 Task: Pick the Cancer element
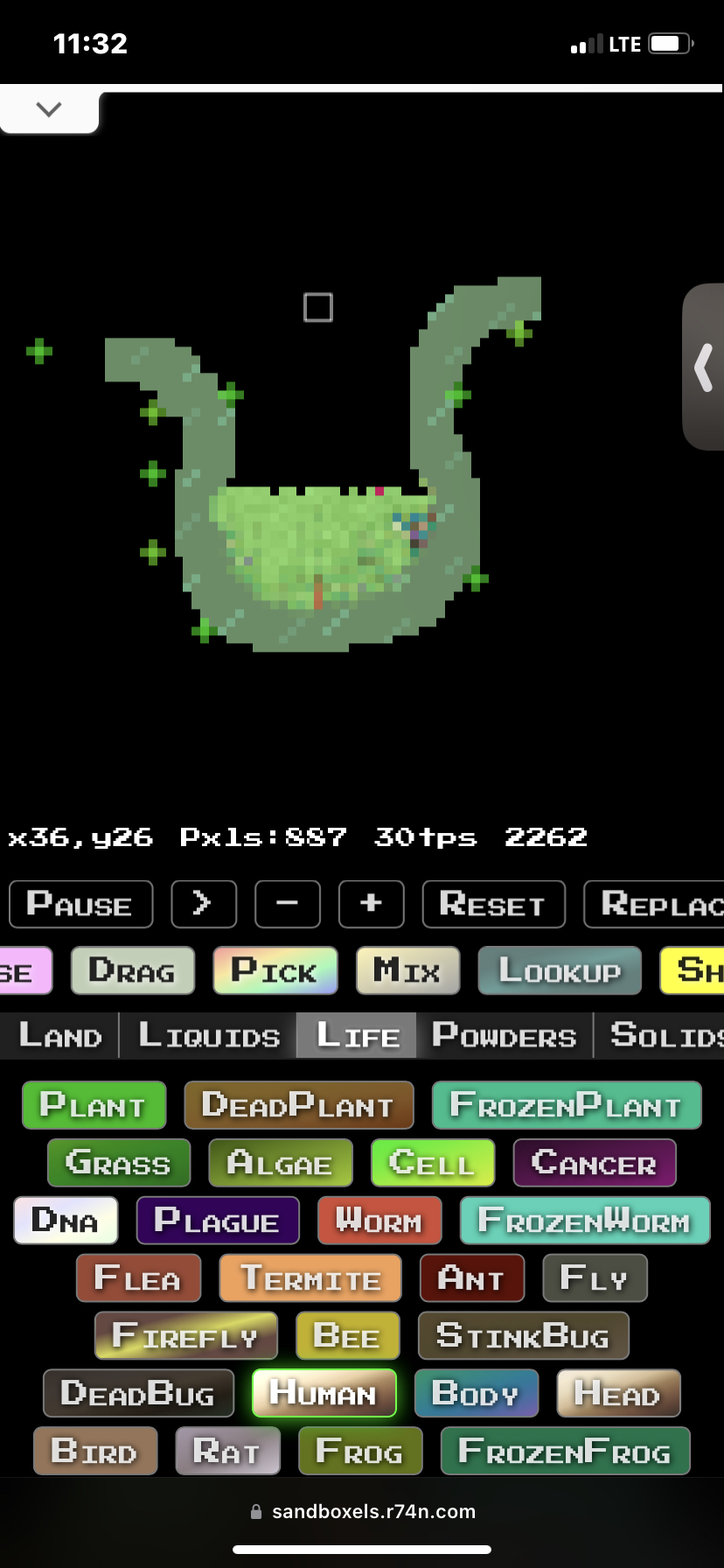[x=594, y=1163]
